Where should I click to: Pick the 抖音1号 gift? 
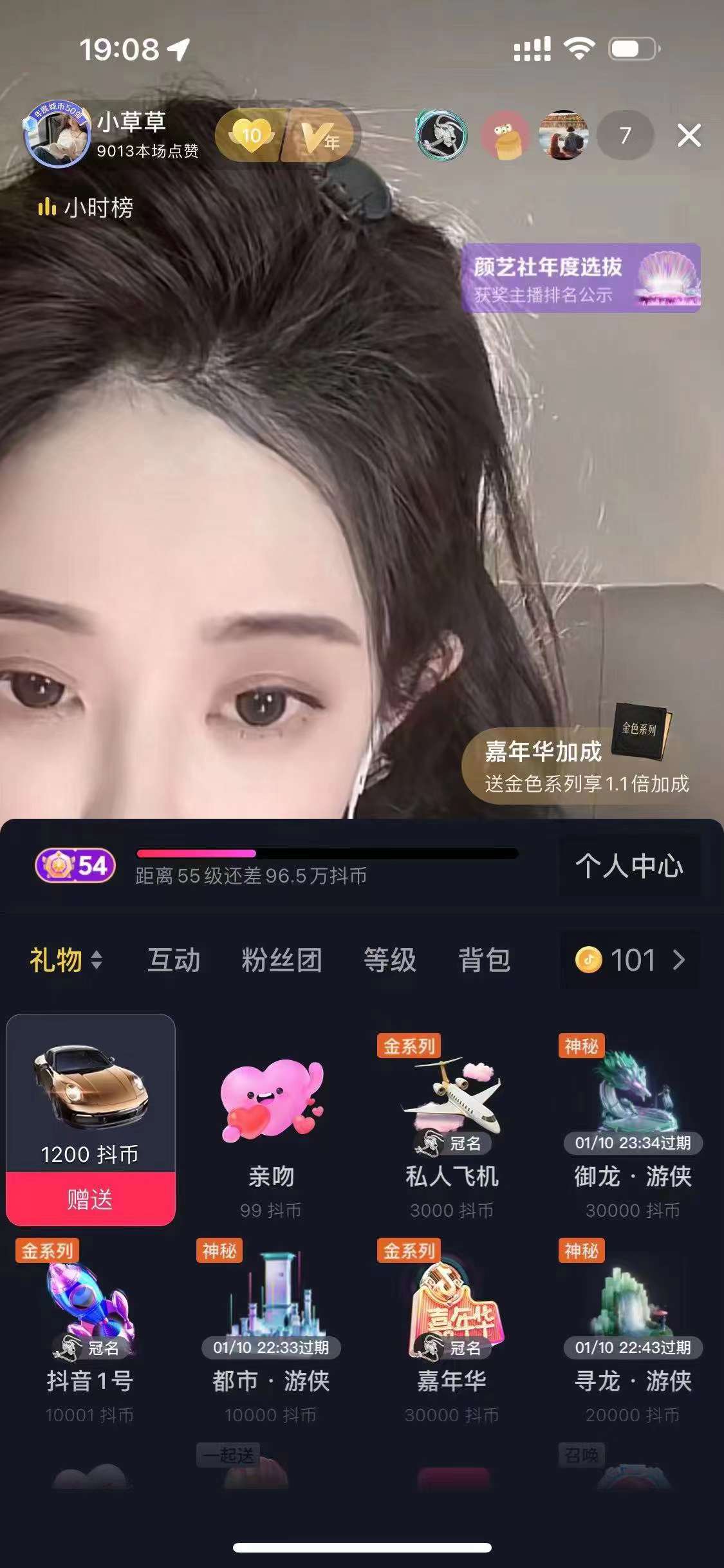click(x=90, y=1326)
